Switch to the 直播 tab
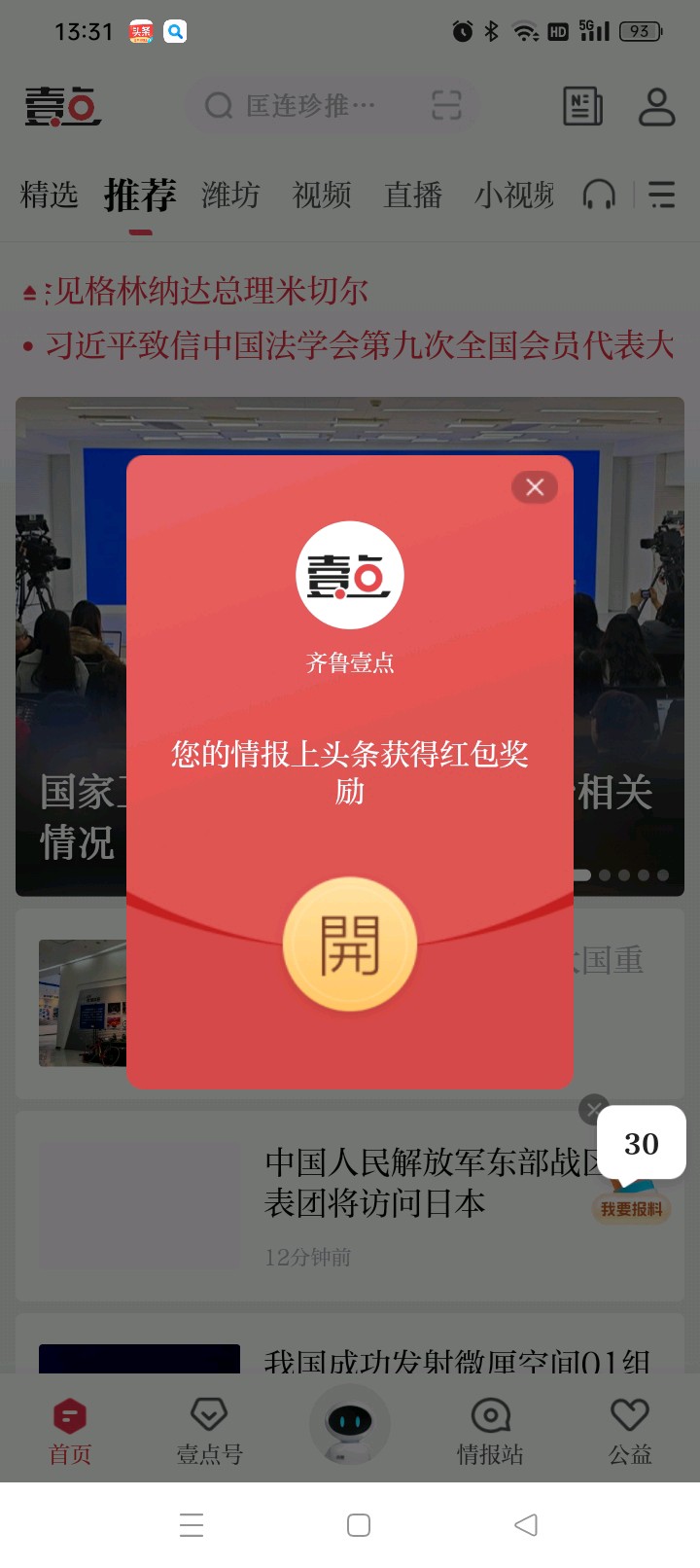Screen dimensions: 700x1568 click(413, 195)
